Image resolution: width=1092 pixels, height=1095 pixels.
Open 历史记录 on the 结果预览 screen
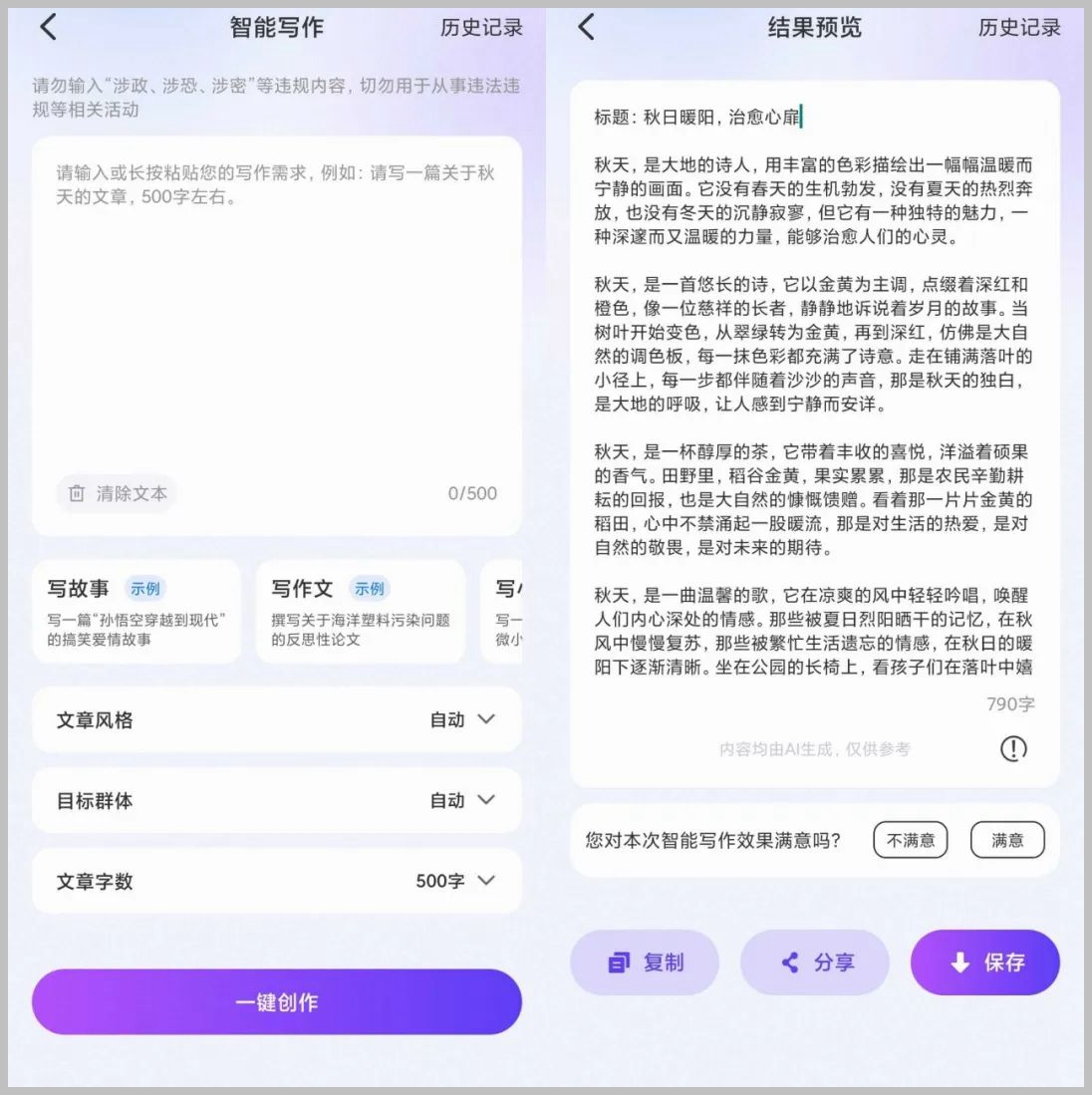[x=1019, y=28]
